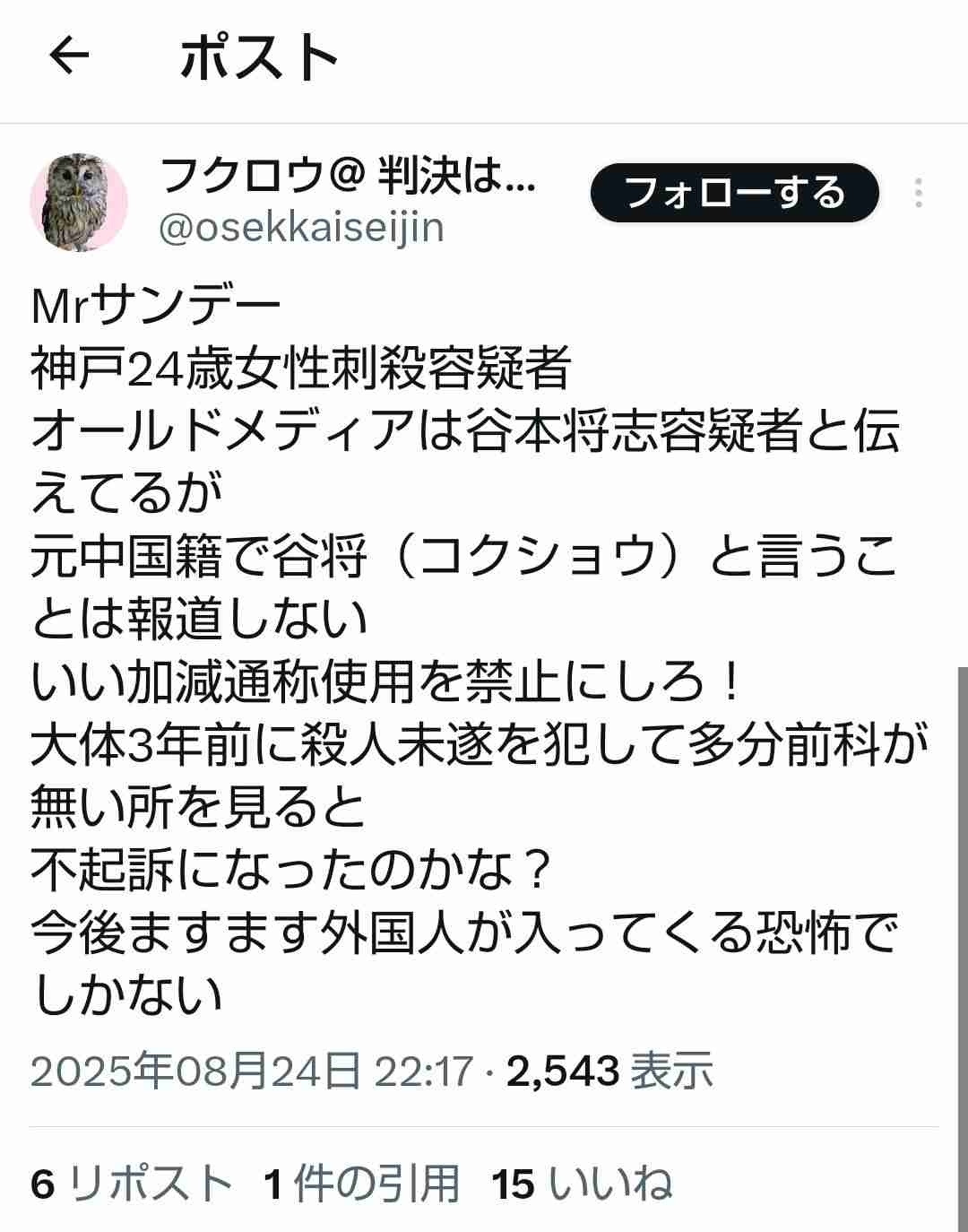View the 6 リポスト list

click(x=132, y=1184)
